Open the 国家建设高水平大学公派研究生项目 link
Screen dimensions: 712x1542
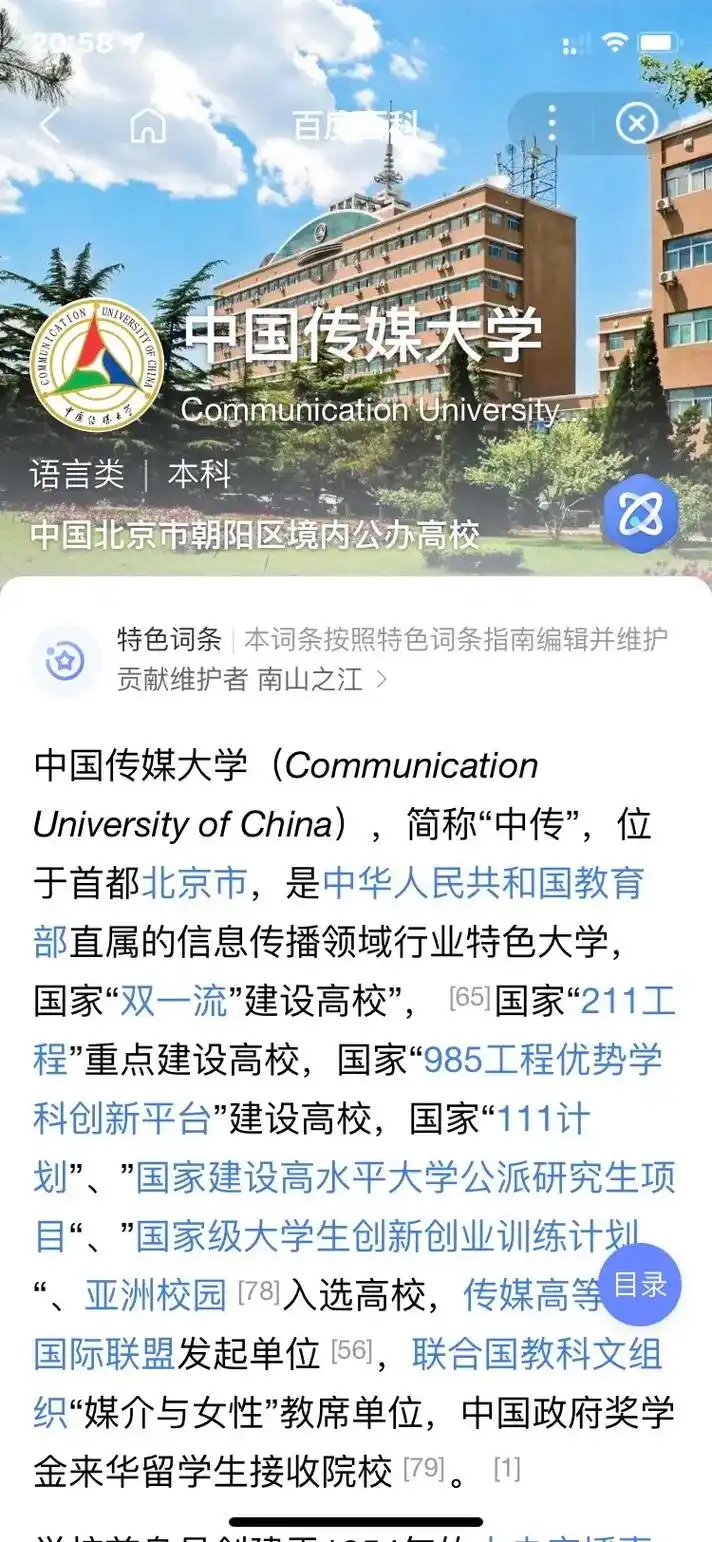pos(405,1179)
